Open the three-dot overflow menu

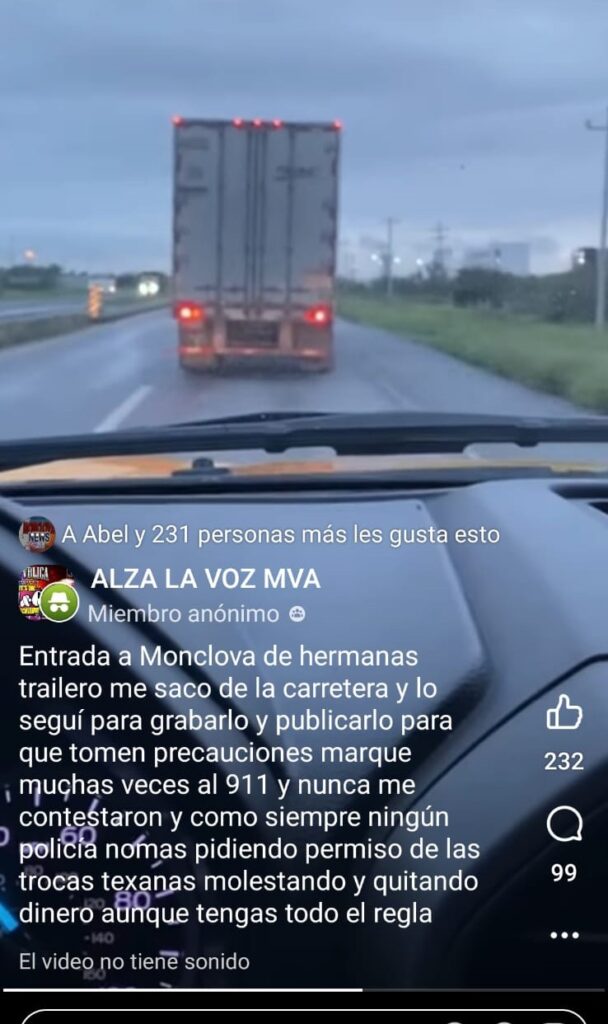click(x=564, y=935)
